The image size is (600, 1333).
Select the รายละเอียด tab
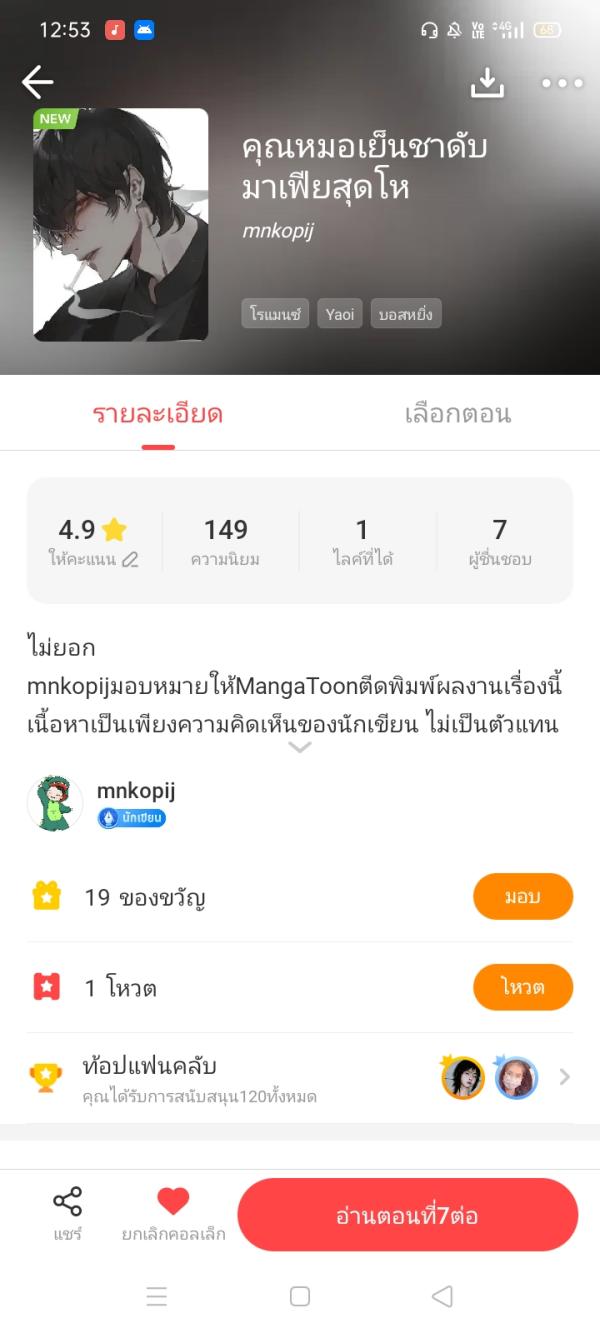point(158,414)
